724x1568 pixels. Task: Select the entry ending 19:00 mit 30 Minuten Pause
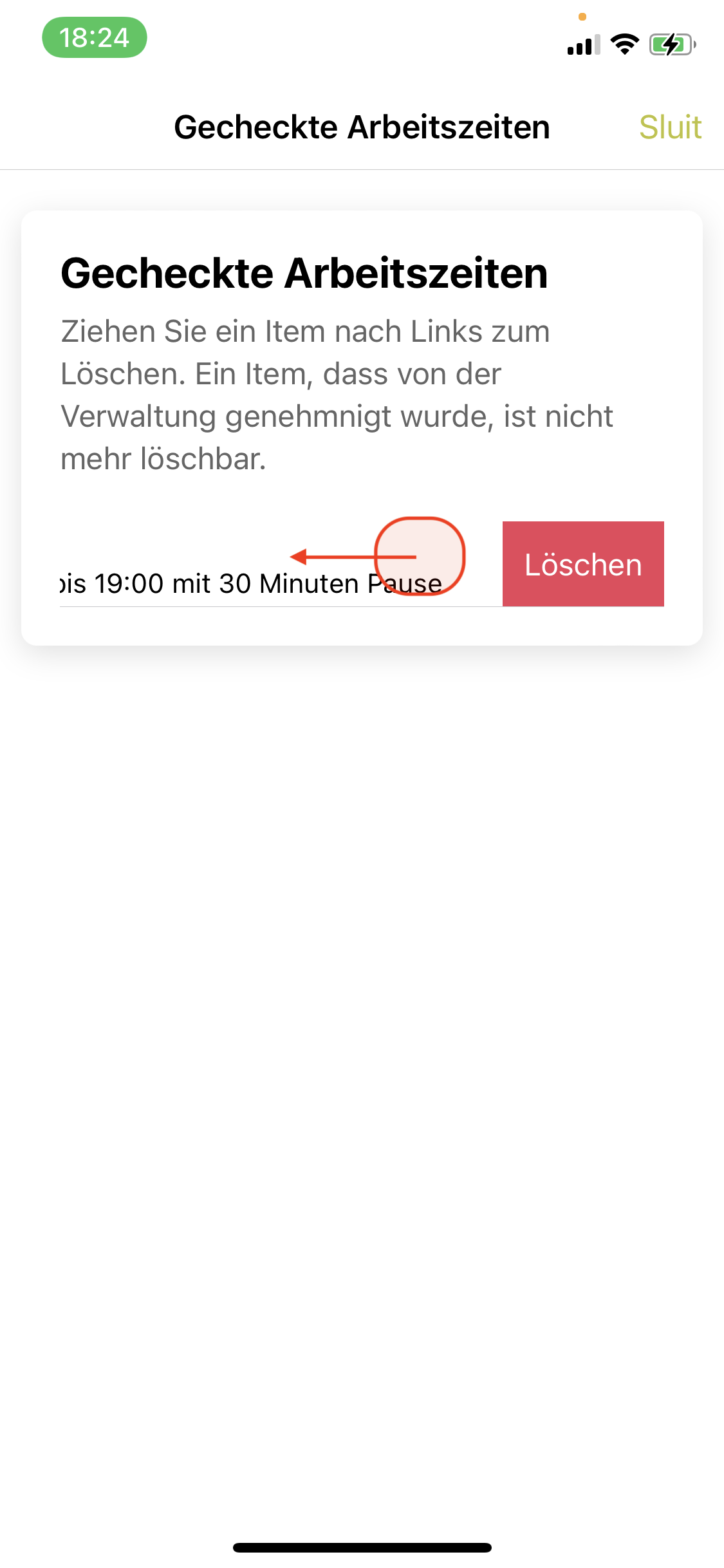coord(281,565)
